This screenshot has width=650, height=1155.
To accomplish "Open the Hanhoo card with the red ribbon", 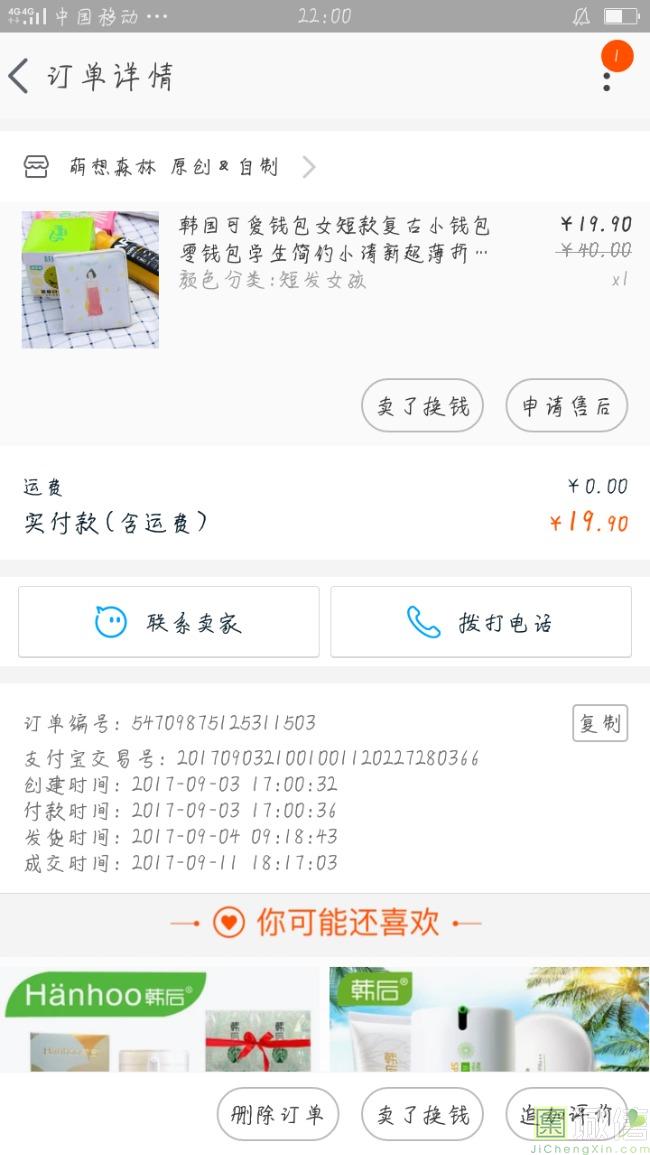I will click(160, 1019).
